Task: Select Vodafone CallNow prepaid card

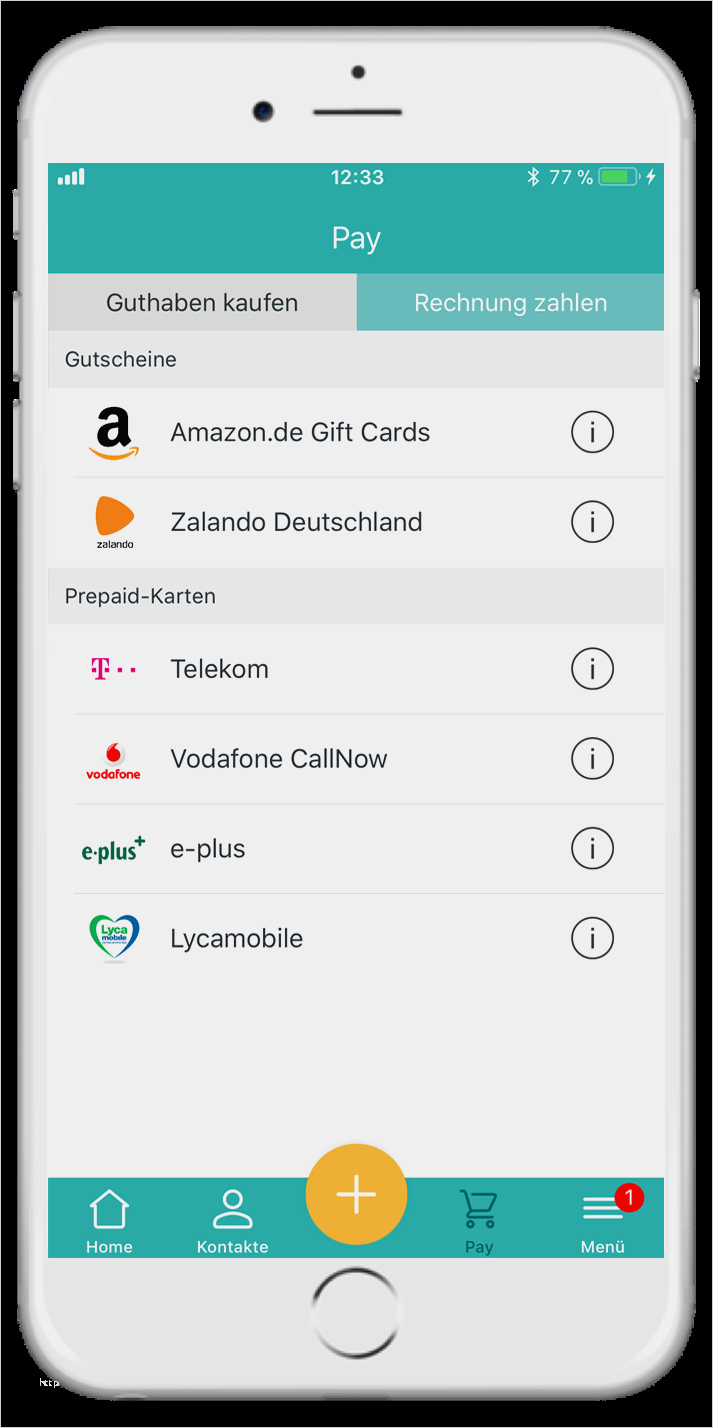Action: point(278,759)
